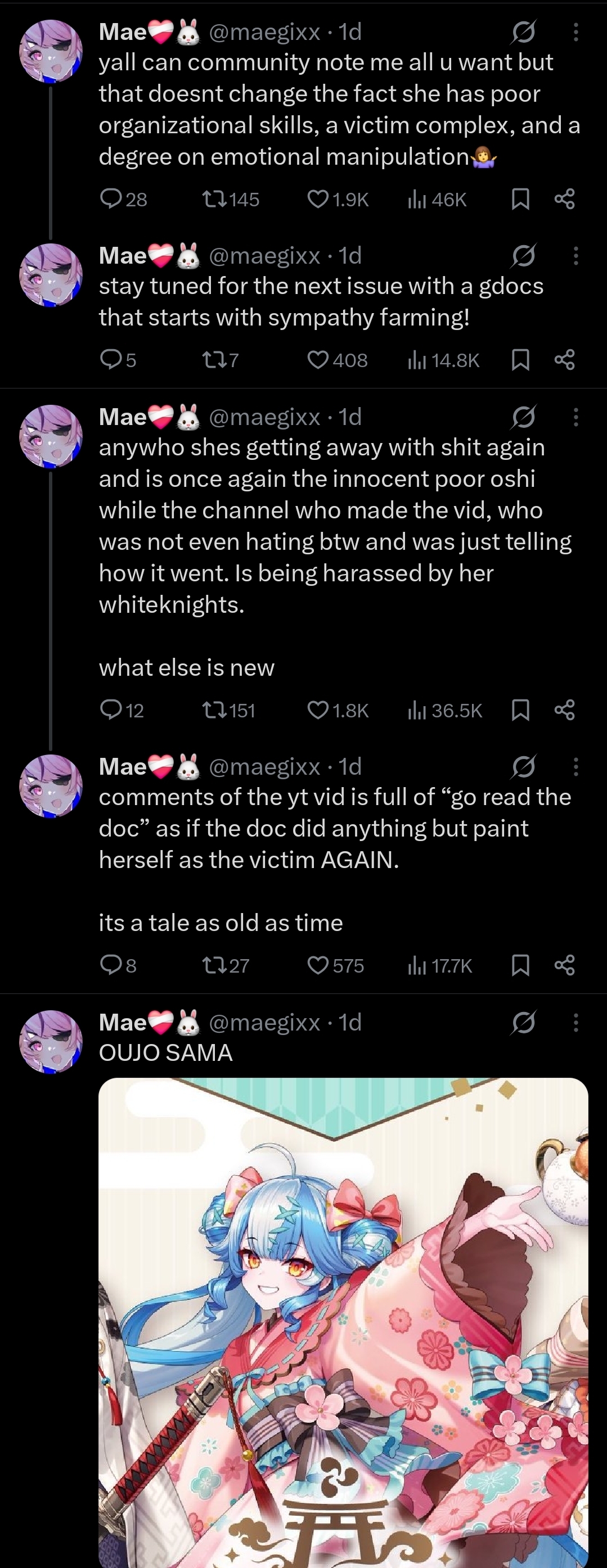
Task: Share the 'stay tuned for the next issue' tweet
Action: click(564, 360)
